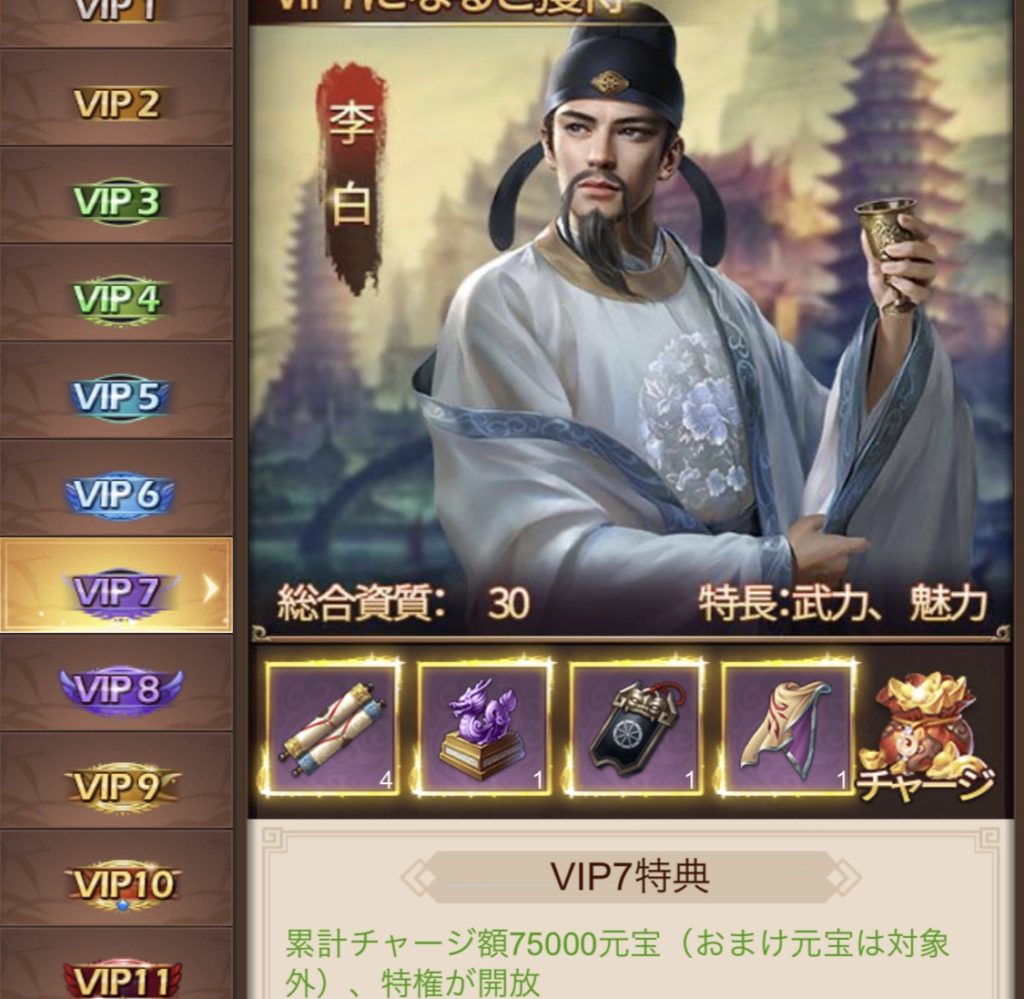Viewport: 1024px width, 999px height.
Task: Select the VIP 3 tab
Action: pyautogui.click(x=116, y=201)
